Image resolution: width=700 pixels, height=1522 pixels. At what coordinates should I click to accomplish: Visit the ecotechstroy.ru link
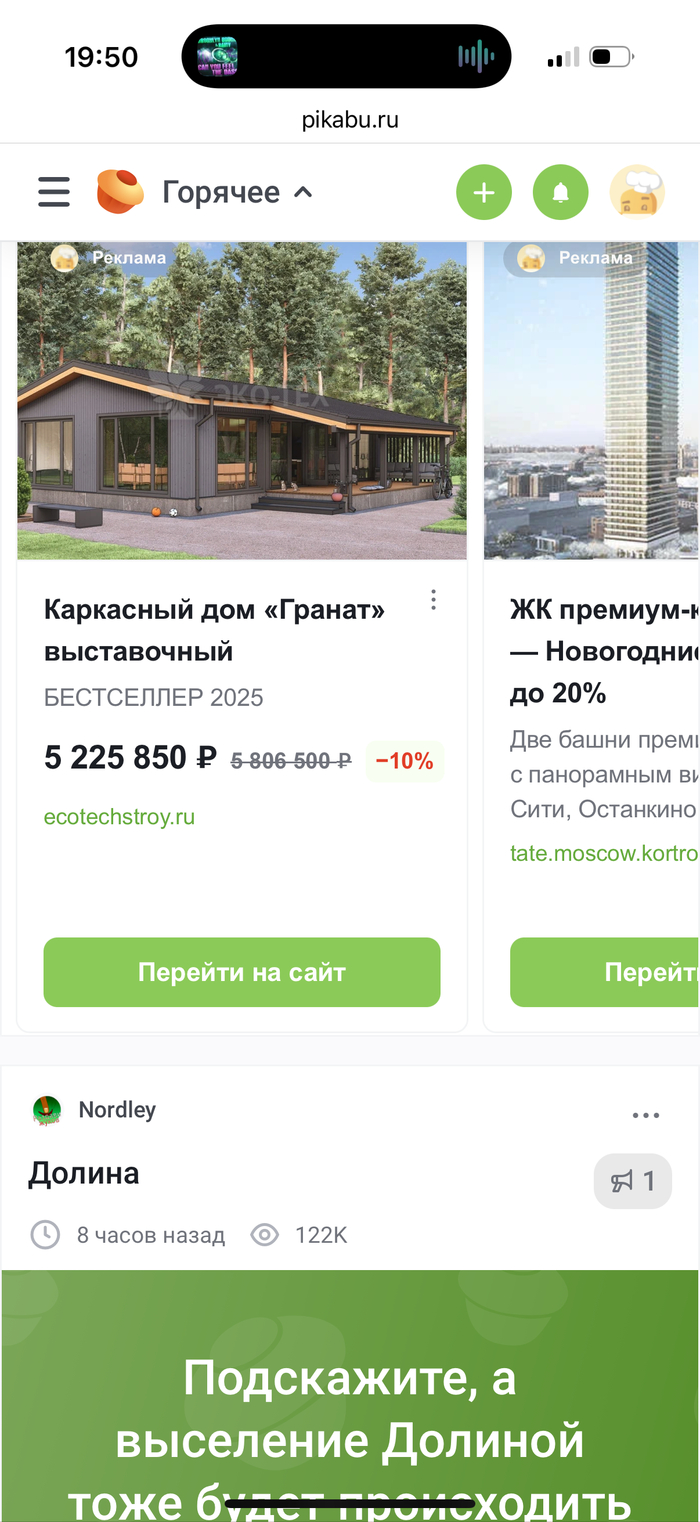119,817
